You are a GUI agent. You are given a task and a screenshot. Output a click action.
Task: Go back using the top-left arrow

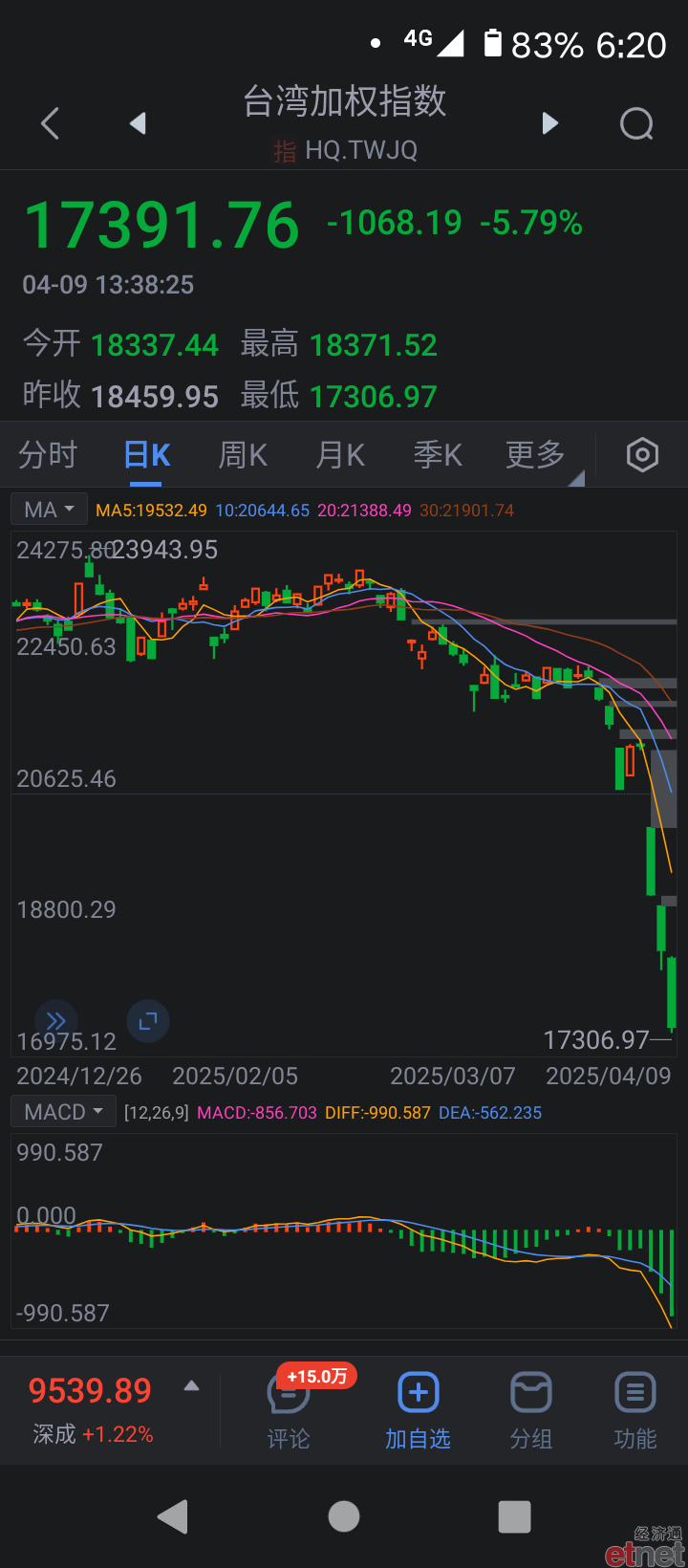[x=51, y=123]
